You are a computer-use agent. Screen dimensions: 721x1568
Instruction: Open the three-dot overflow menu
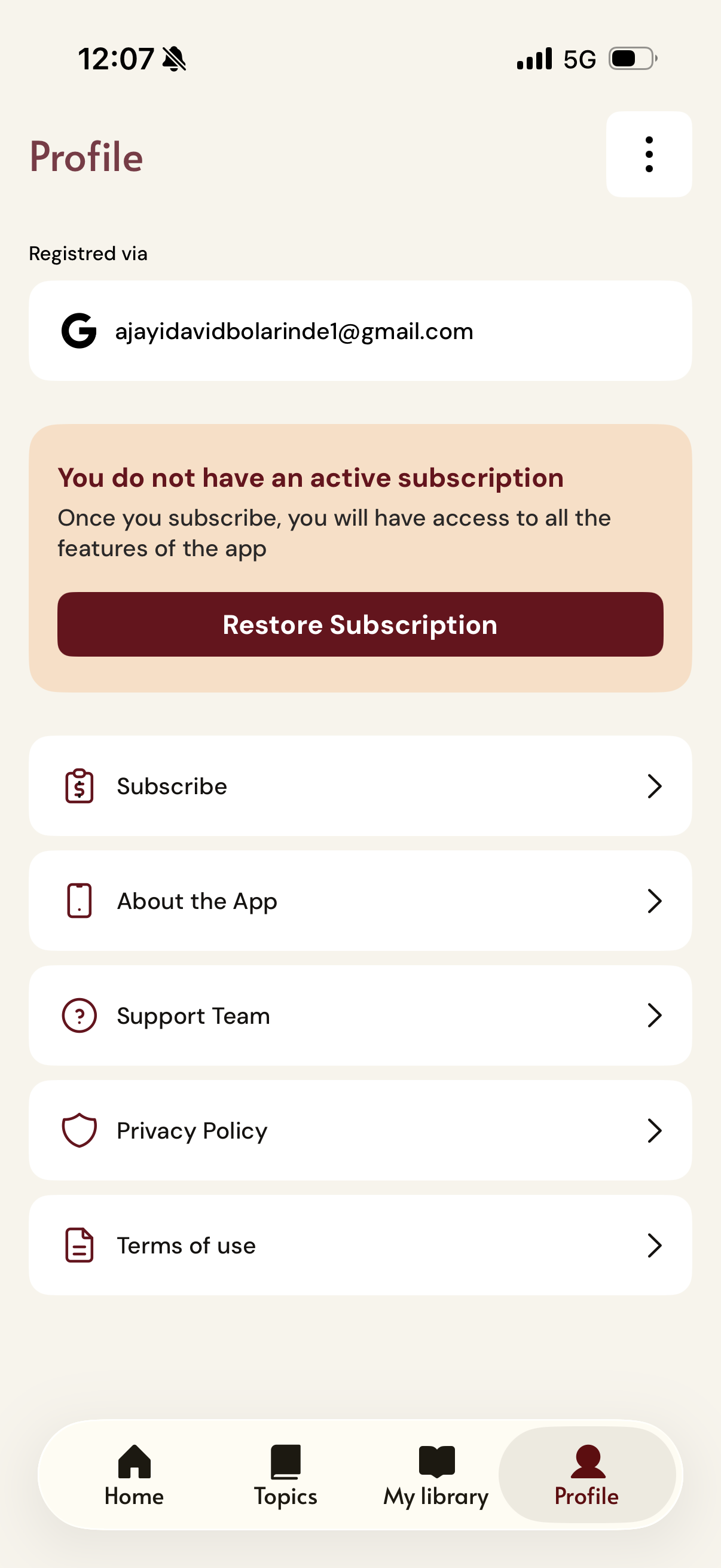tap(649, 154)
